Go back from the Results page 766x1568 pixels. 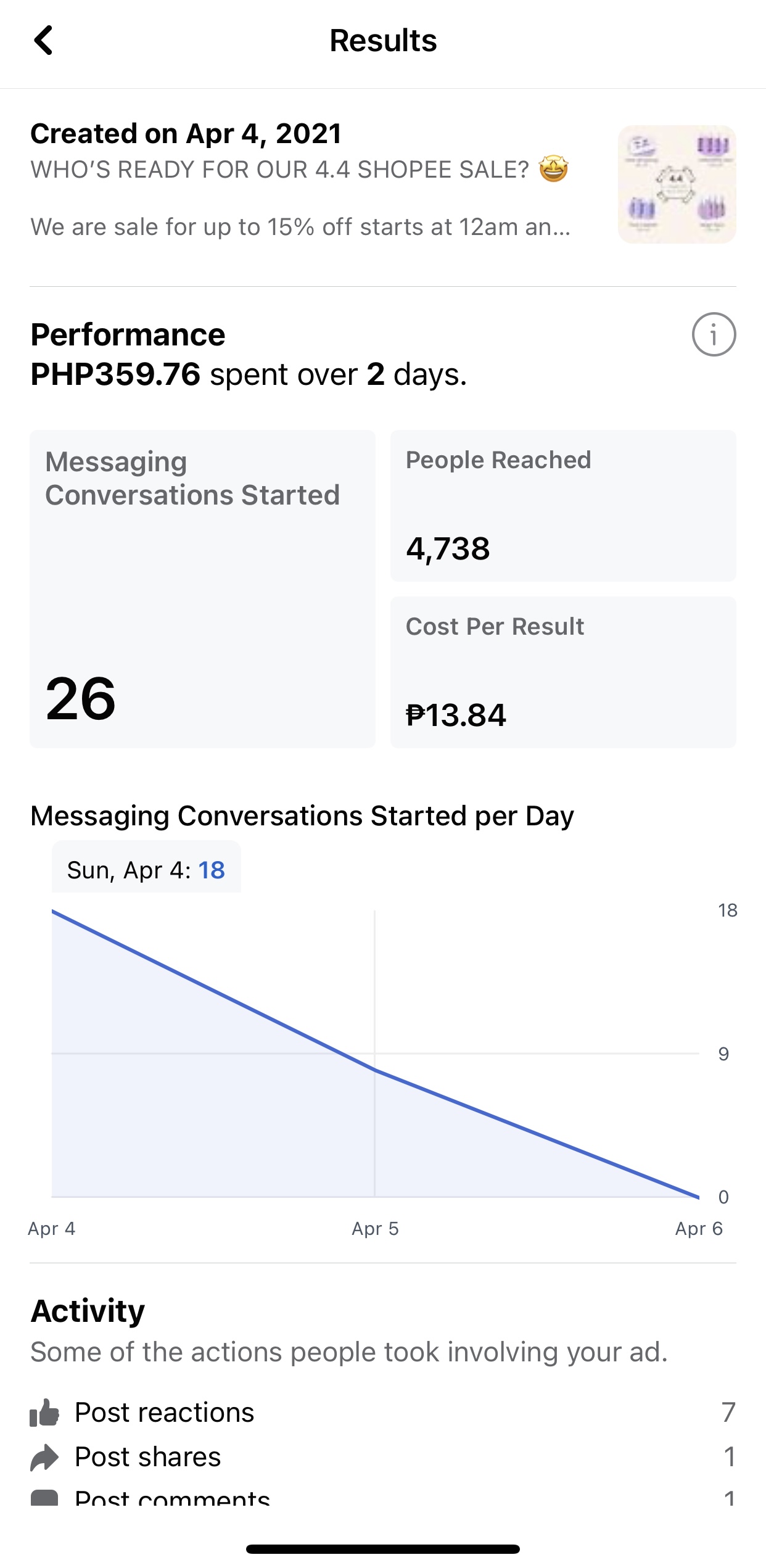(43, 41)
